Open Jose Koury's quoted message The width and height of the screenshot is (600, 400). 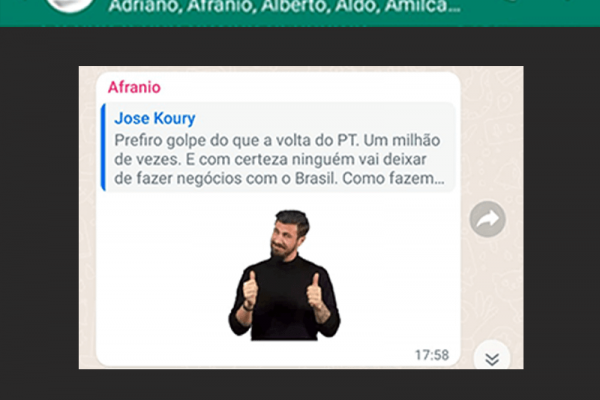pos(278,147)
